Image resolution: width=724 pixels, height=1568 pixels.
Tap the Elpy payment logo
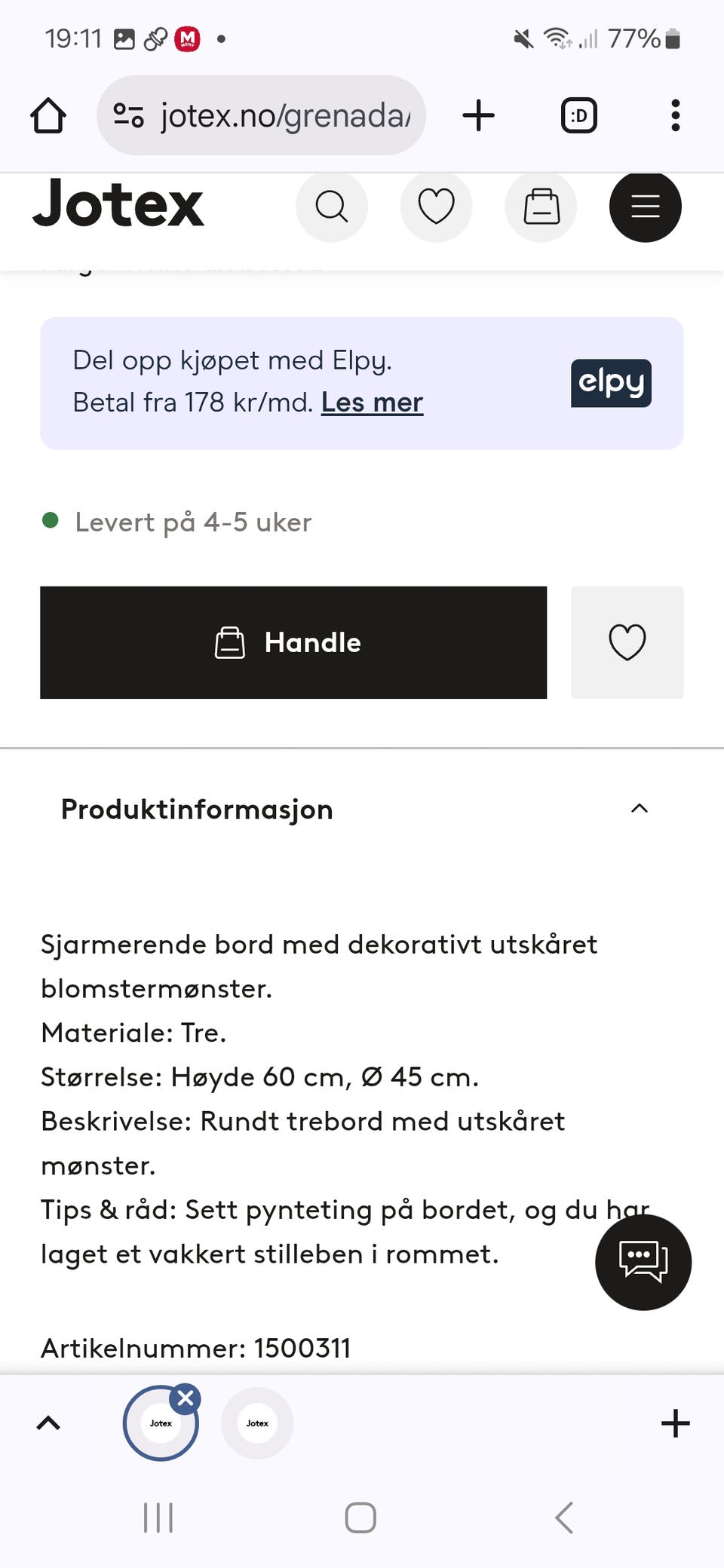point(611,383)
